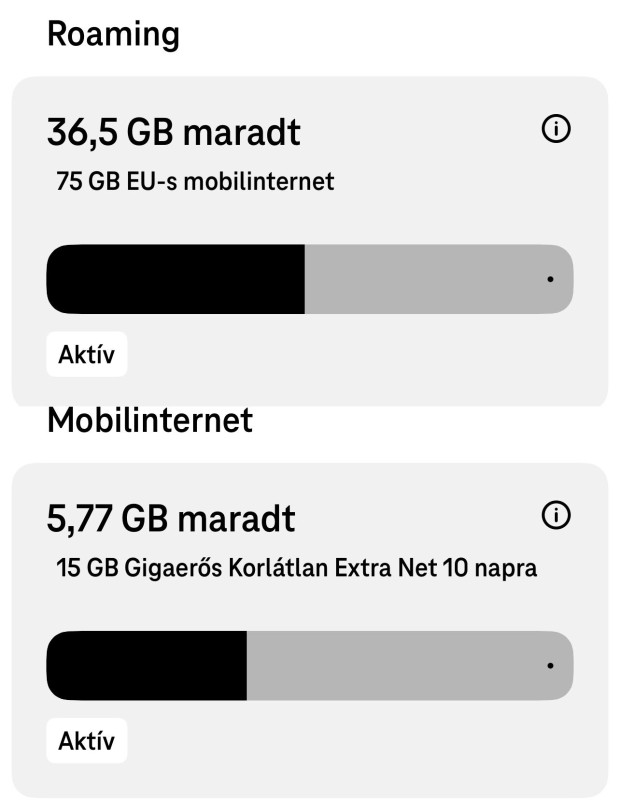Open info icon for 5,77 GB Mobilinternet
Viewport: 620px width, 800px height.
coord(555,516)
